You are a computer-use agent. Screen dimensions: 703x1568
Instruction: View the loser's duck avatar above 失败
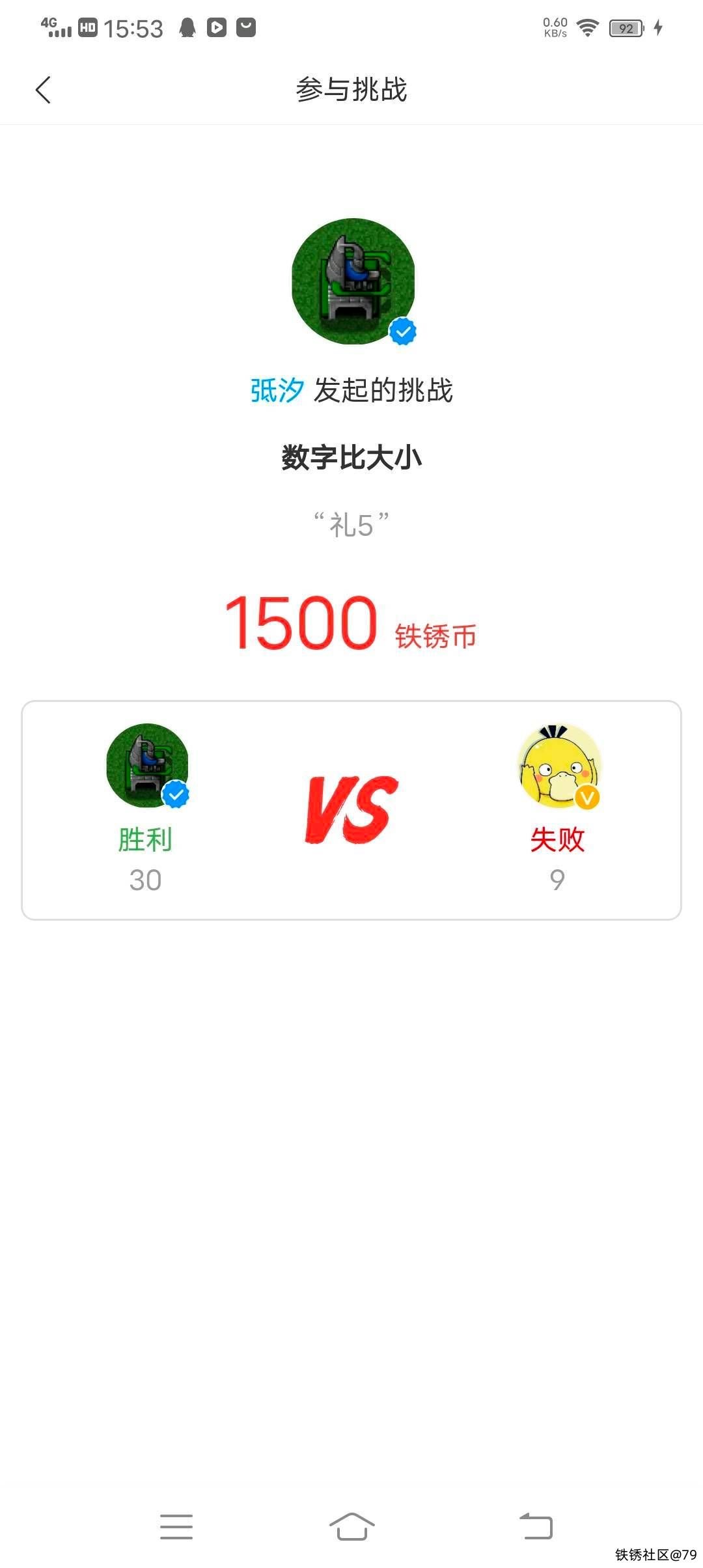[558, 766]
